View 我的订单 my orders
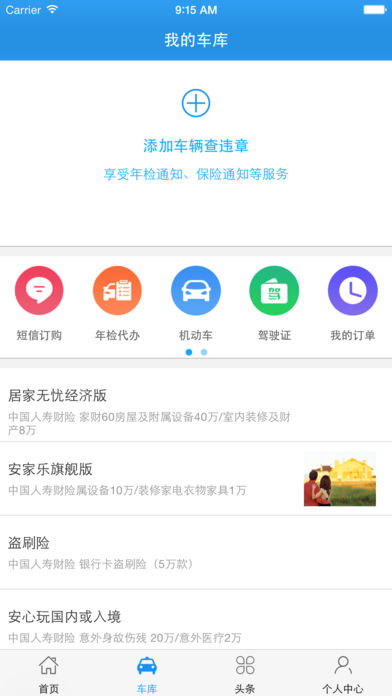 352,304
